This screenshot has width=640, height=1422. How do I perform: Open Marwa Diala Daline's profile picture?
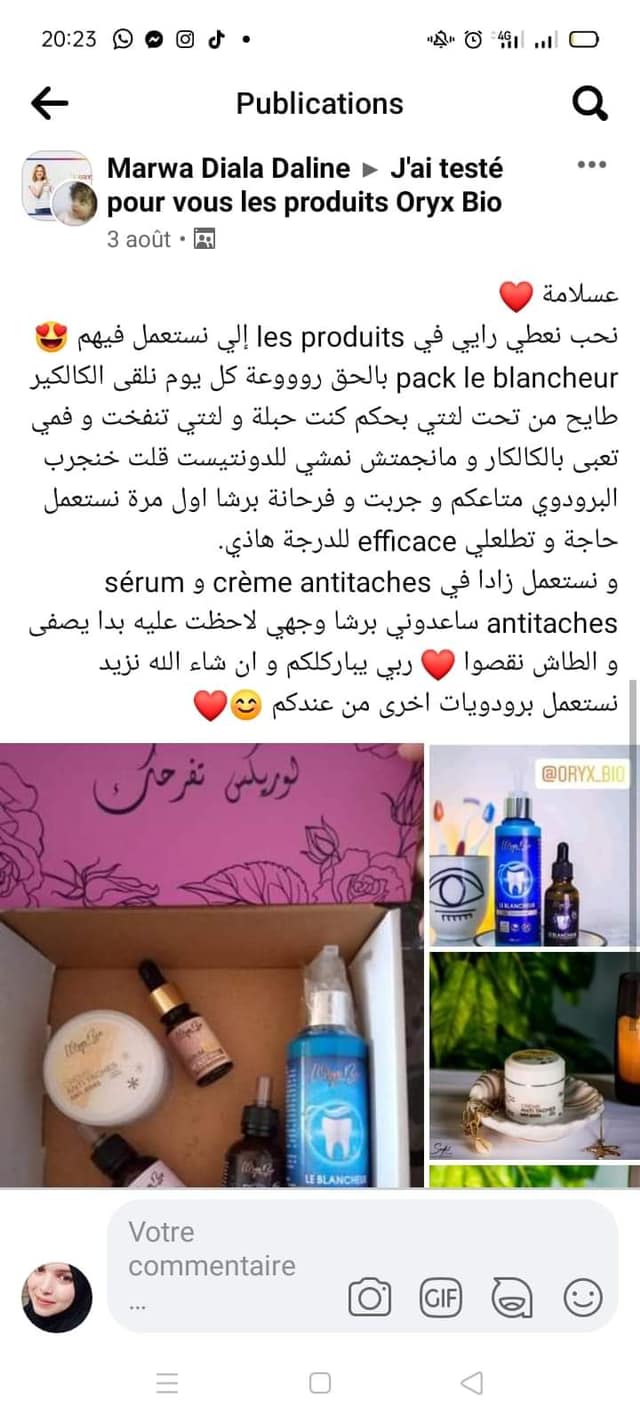pyautogui.click(x=59, y=186)
